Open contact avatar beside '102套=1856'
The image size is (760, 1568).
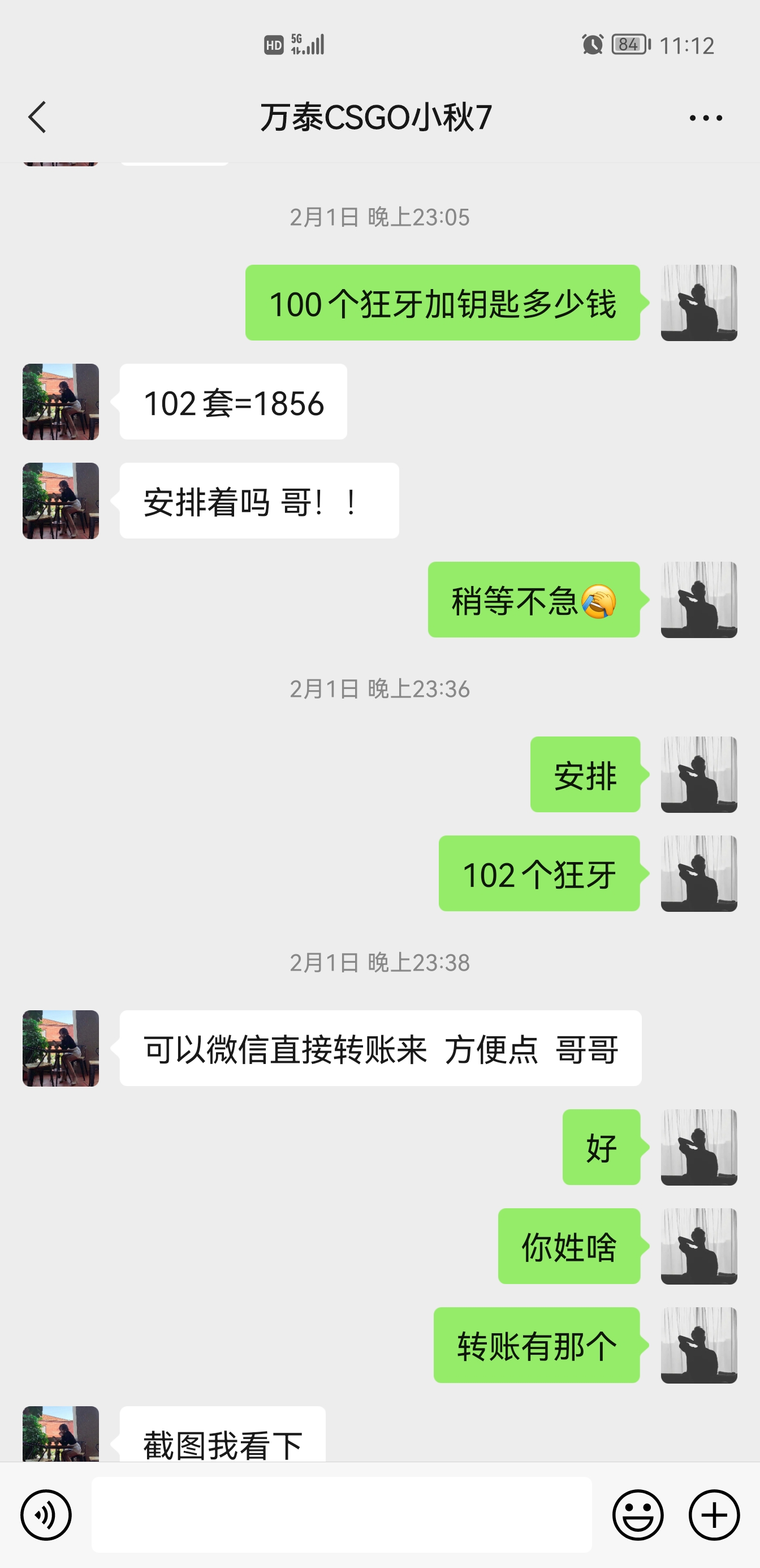coord(61,402)
